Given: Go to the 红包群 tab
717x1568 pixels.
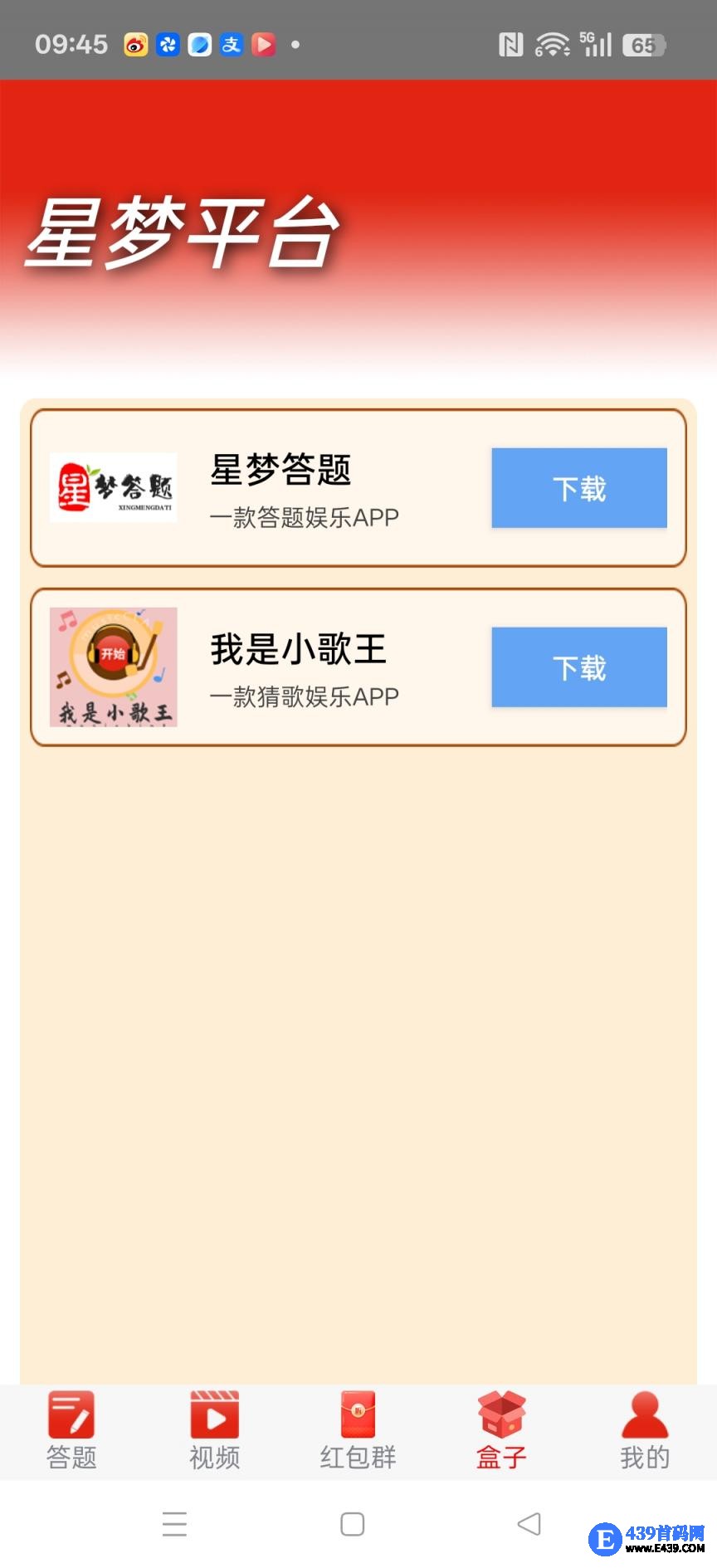Looking at the screenshot, I should point(358,1430).
